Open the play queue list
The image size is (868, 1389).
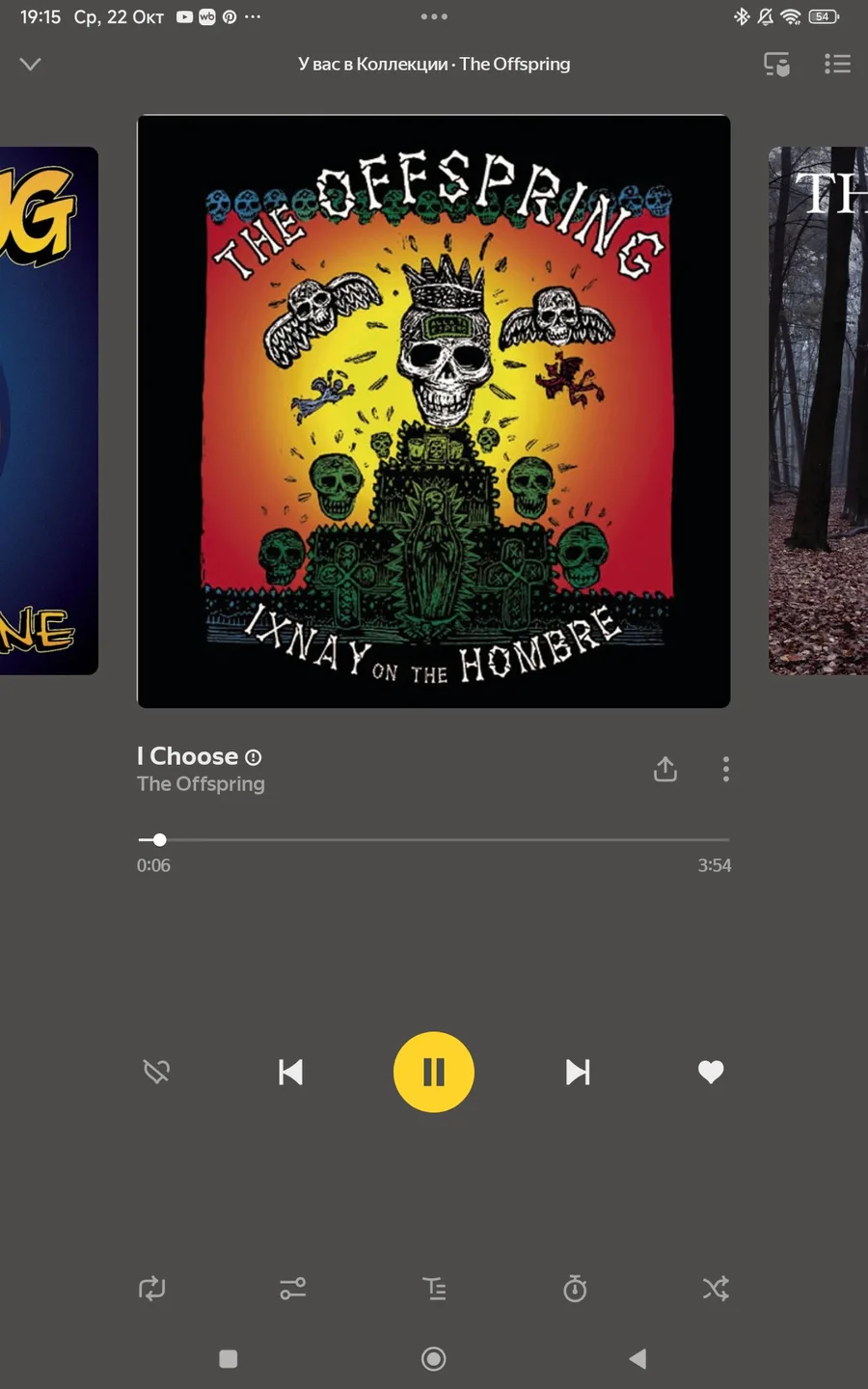[837, 64]
